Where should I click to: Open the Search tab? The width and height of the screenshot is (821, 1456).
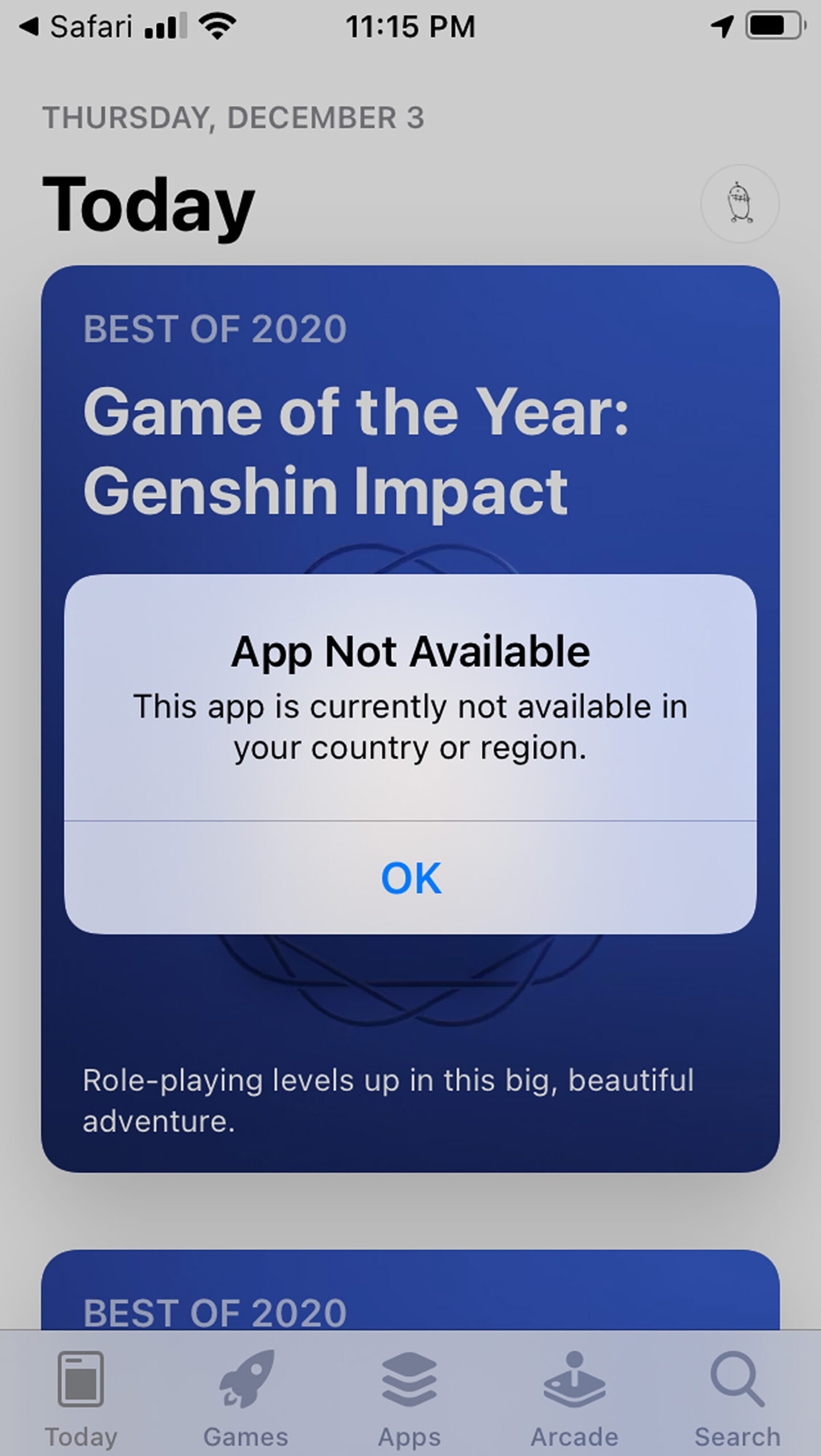pyautogui.click(x=737, y=1399)
